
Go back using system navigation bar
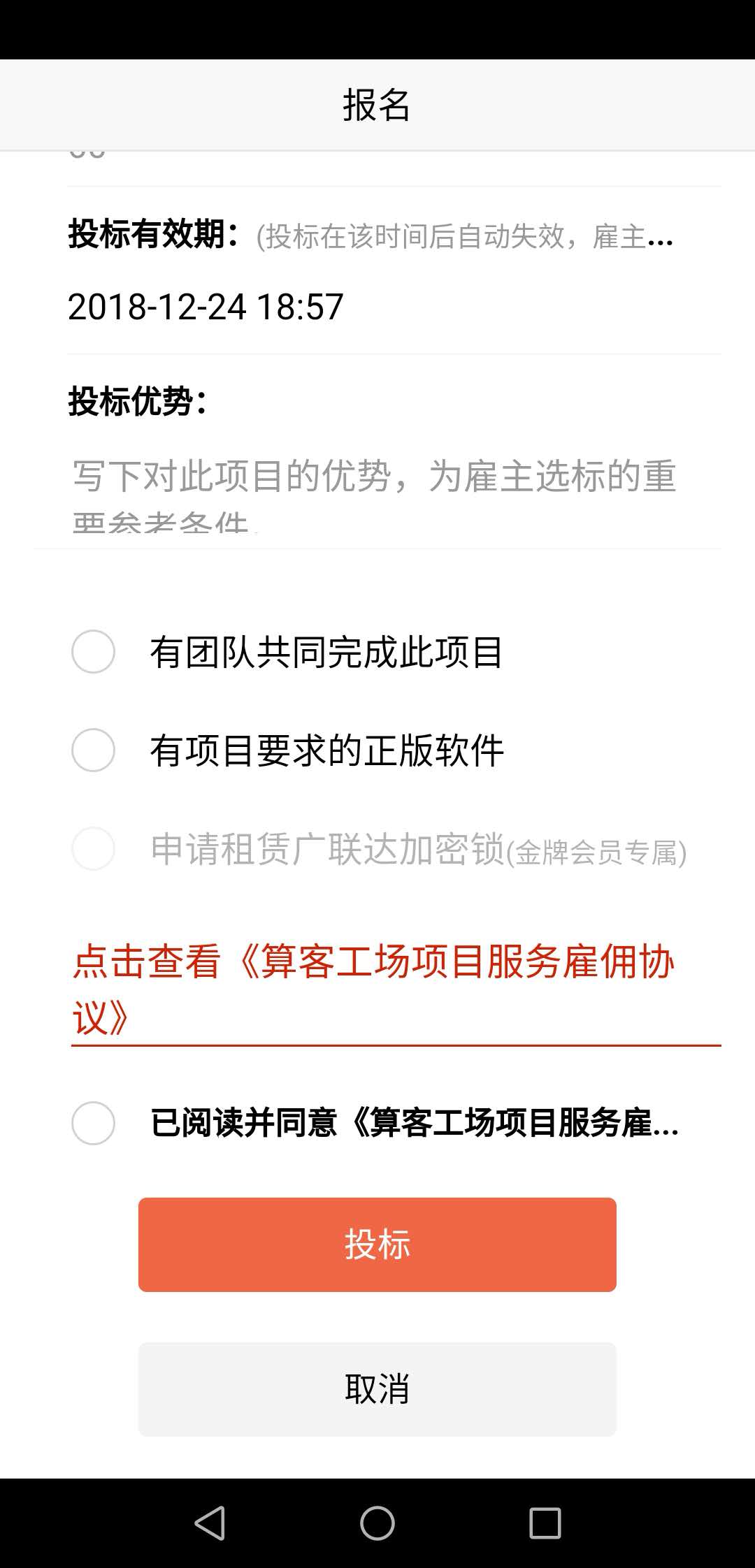[209, 1523]
